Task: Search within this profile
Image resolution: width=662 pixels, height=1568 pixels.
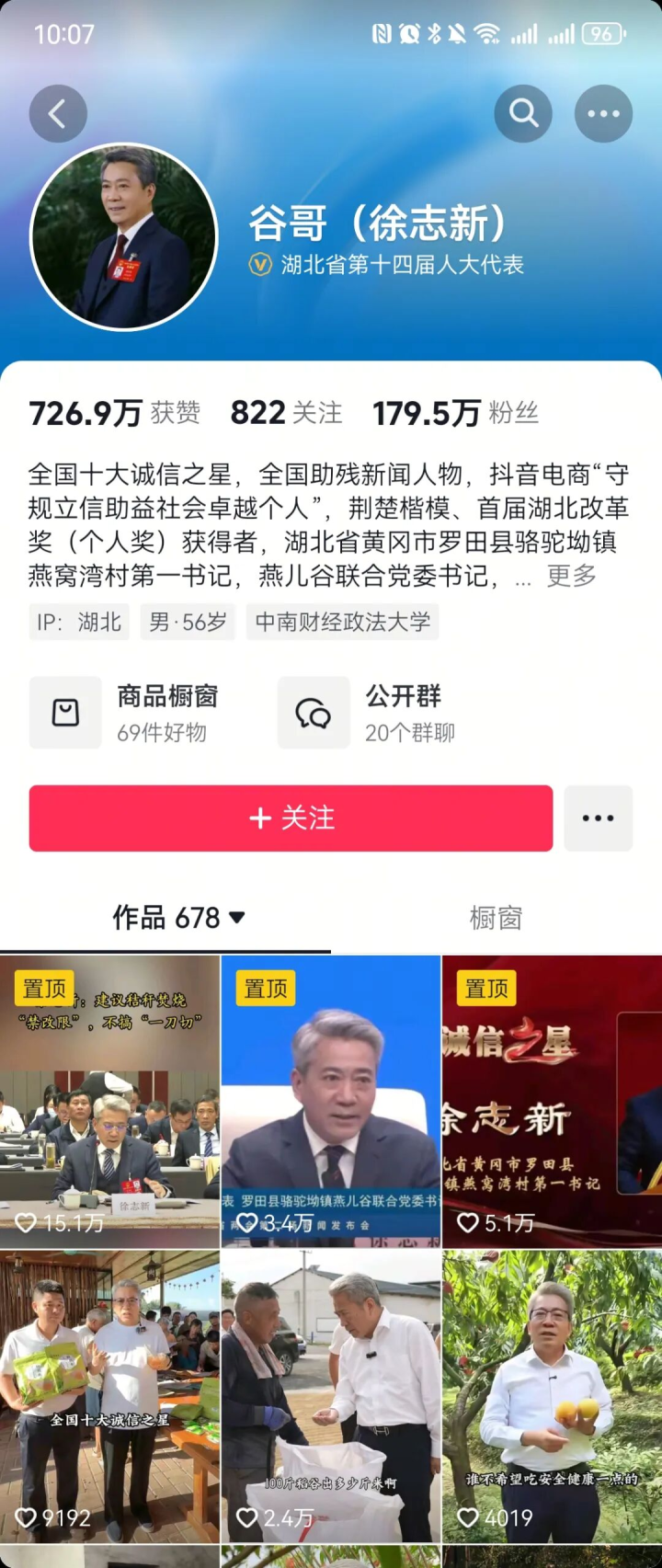Action: [x=523, y=114]
